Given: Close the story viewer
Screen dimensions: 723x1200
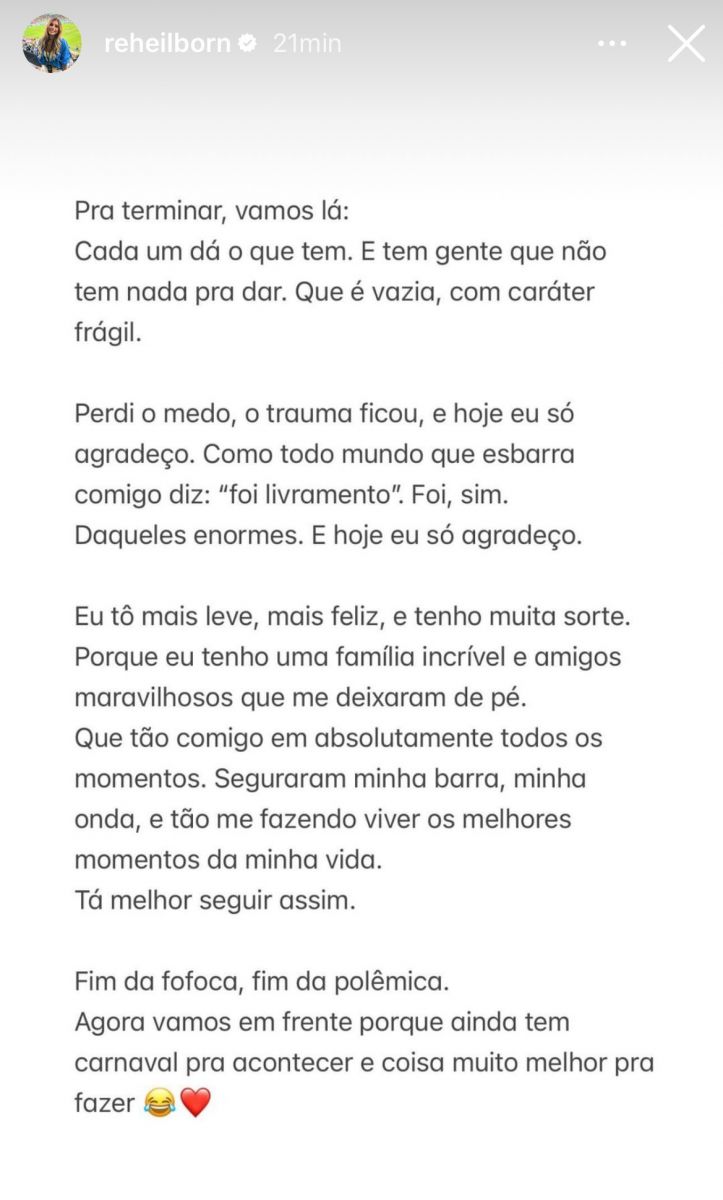Looking at the screenshot, I should [x=685, y=43].
